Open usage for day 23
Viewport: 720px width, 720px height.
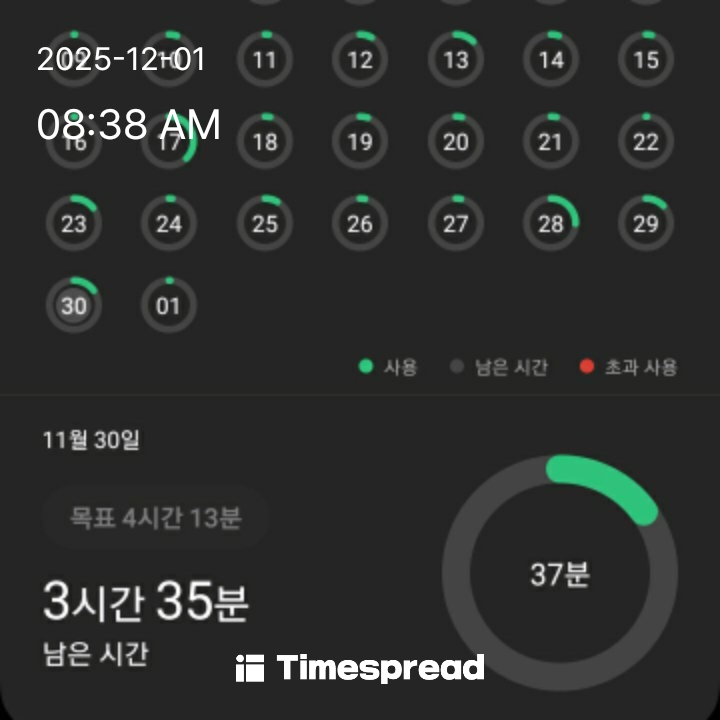tap(73, 223)
